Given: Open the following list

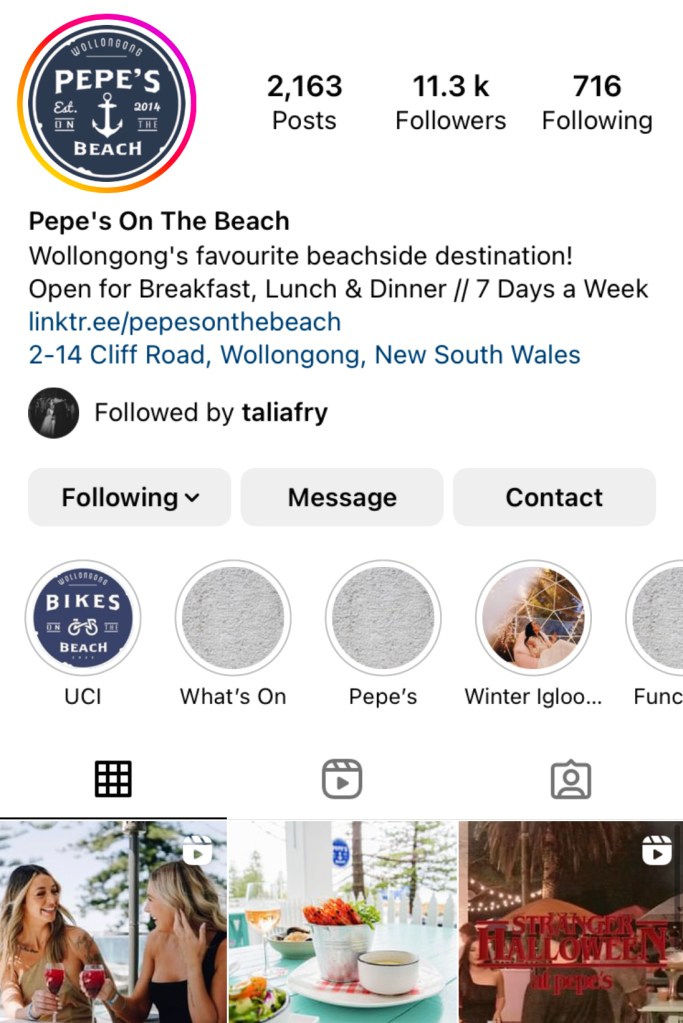Looking at the screenshot, I should point(597,103).
